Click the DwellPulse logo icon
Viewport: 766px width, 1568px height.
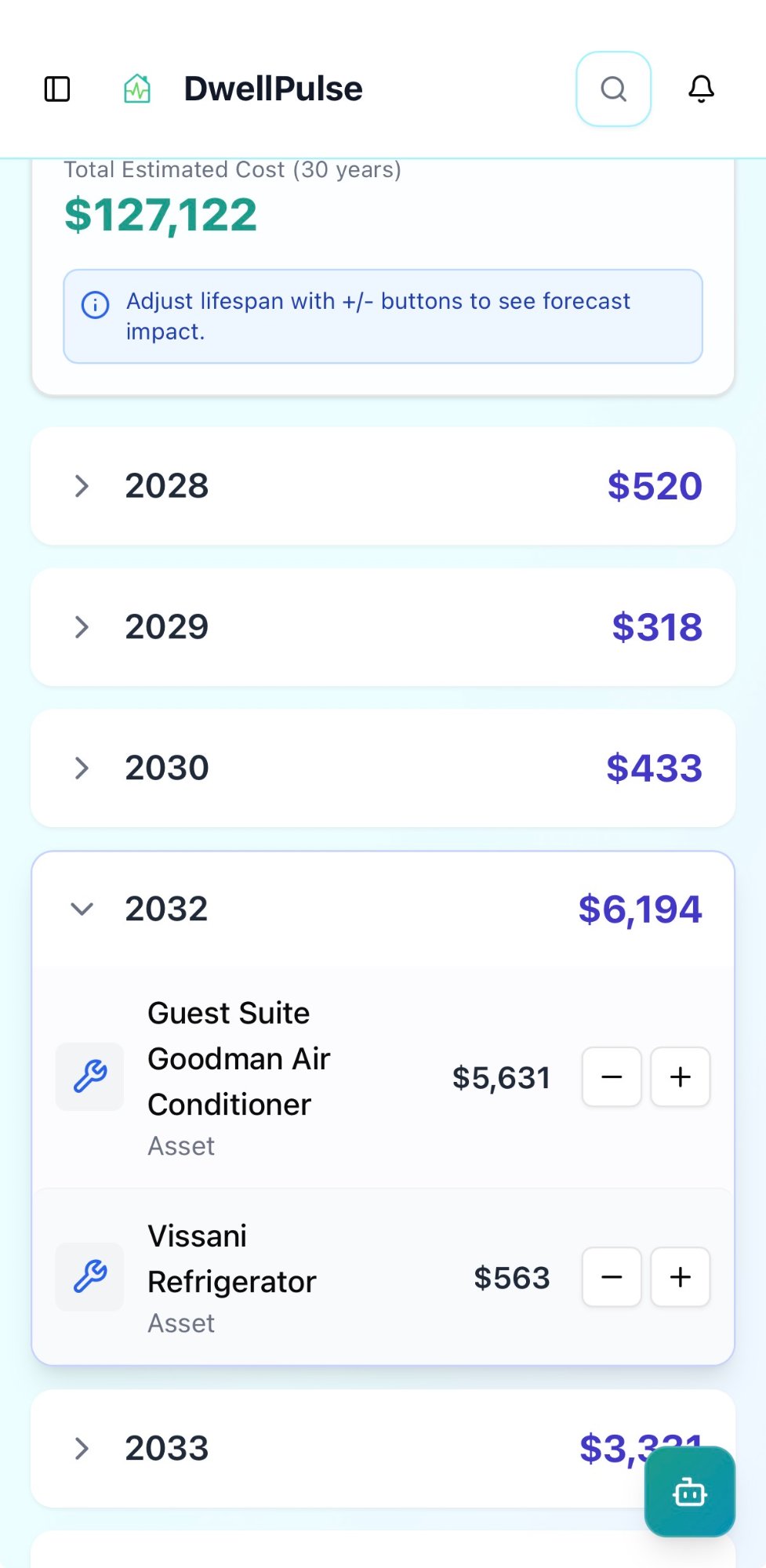[x=136, y=89]
